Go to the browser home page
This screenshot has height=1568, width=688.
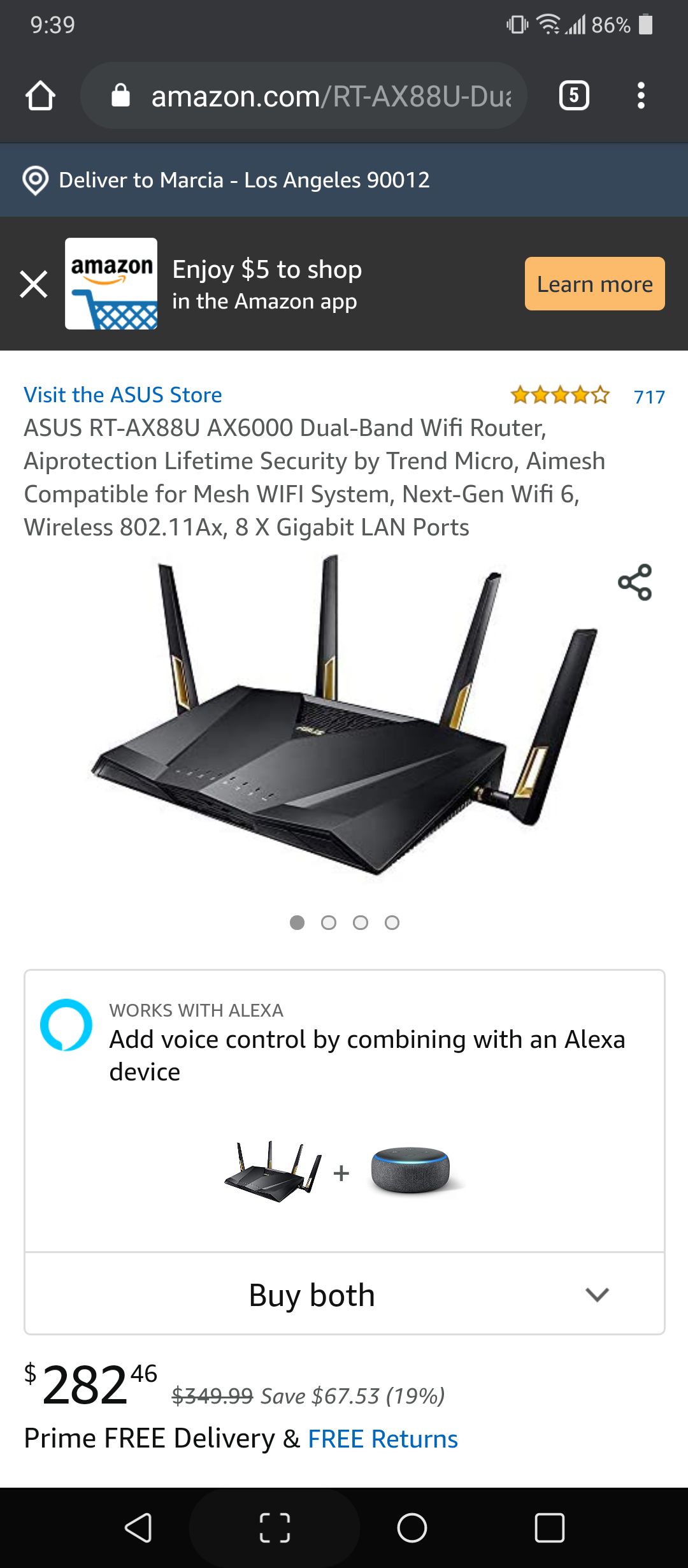40,96
